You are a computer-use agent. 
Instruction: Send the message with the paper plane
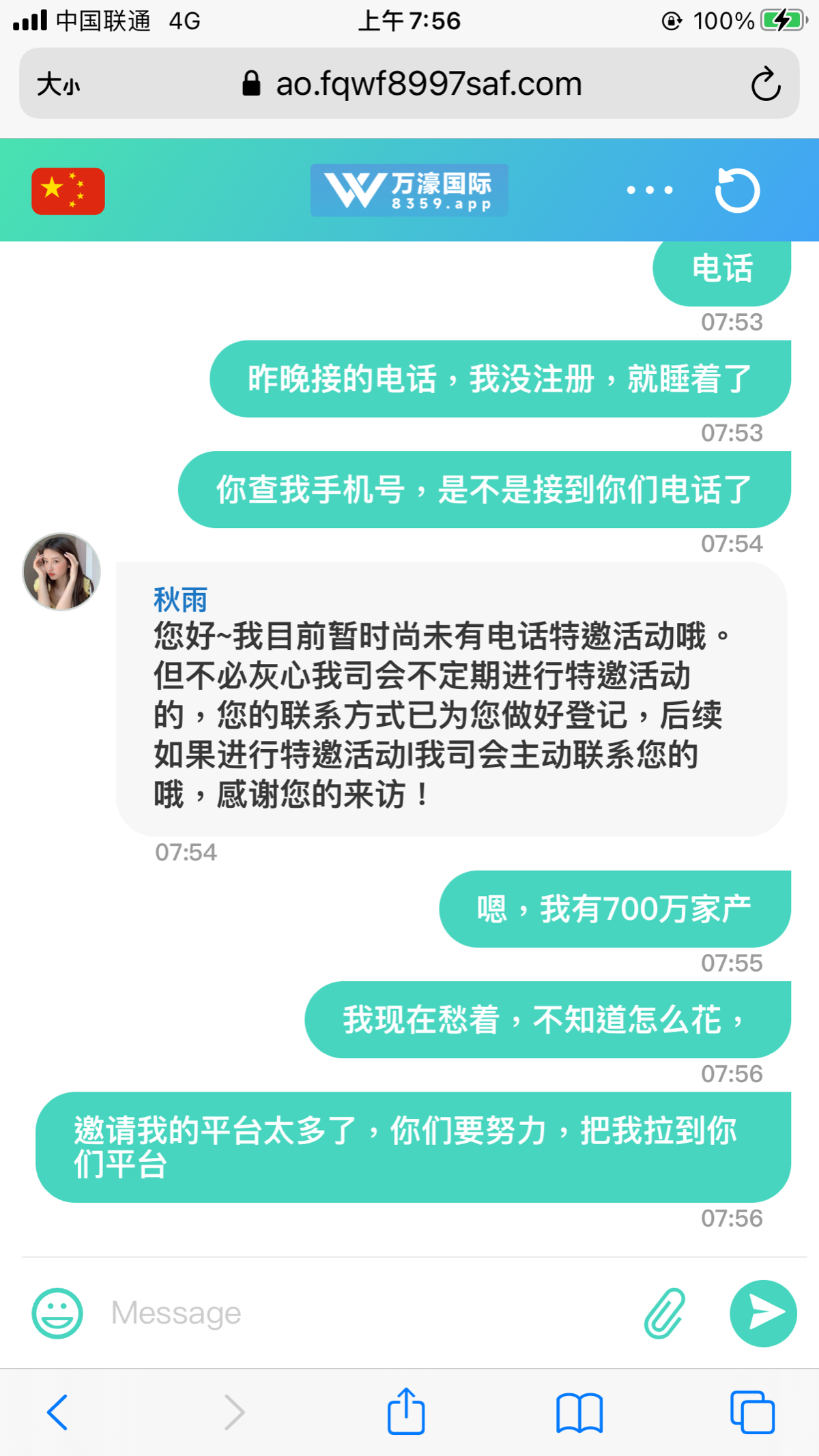[x=763, y=1313]
